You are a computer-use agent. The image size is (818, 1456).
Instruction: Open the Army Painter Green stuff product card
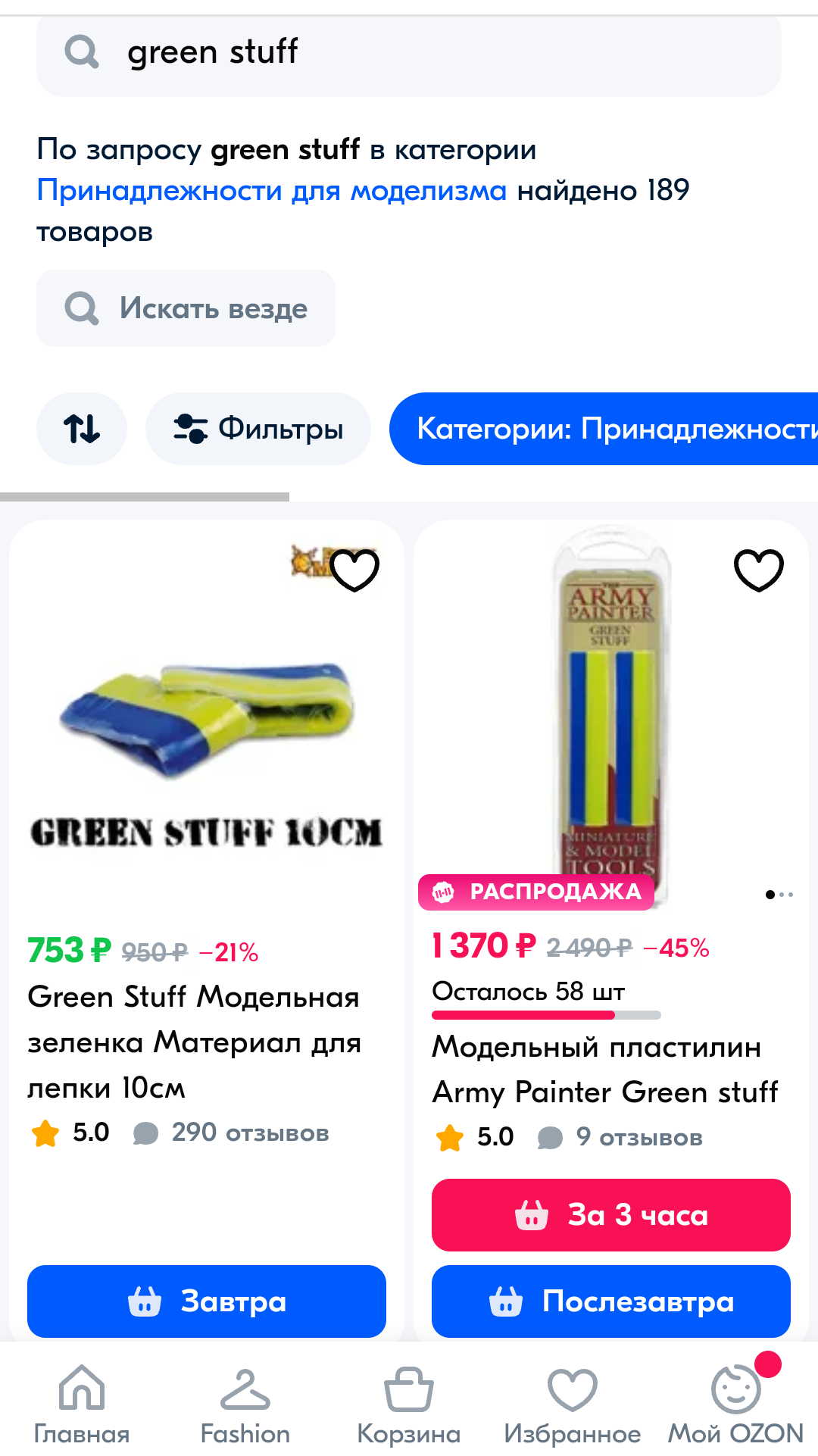[x=604, y=1070]
